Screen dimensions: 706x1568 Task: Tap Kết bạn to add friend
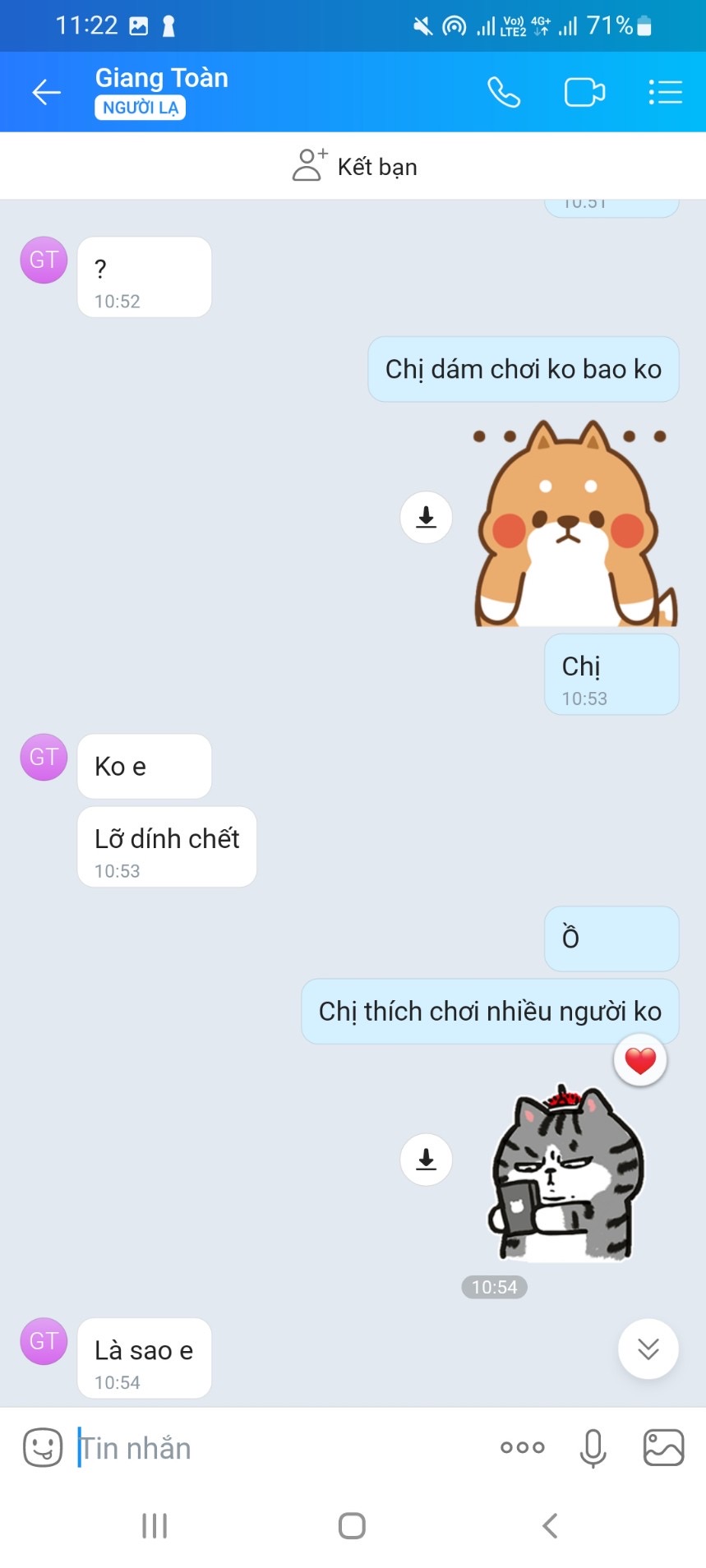tap(354, 166)
